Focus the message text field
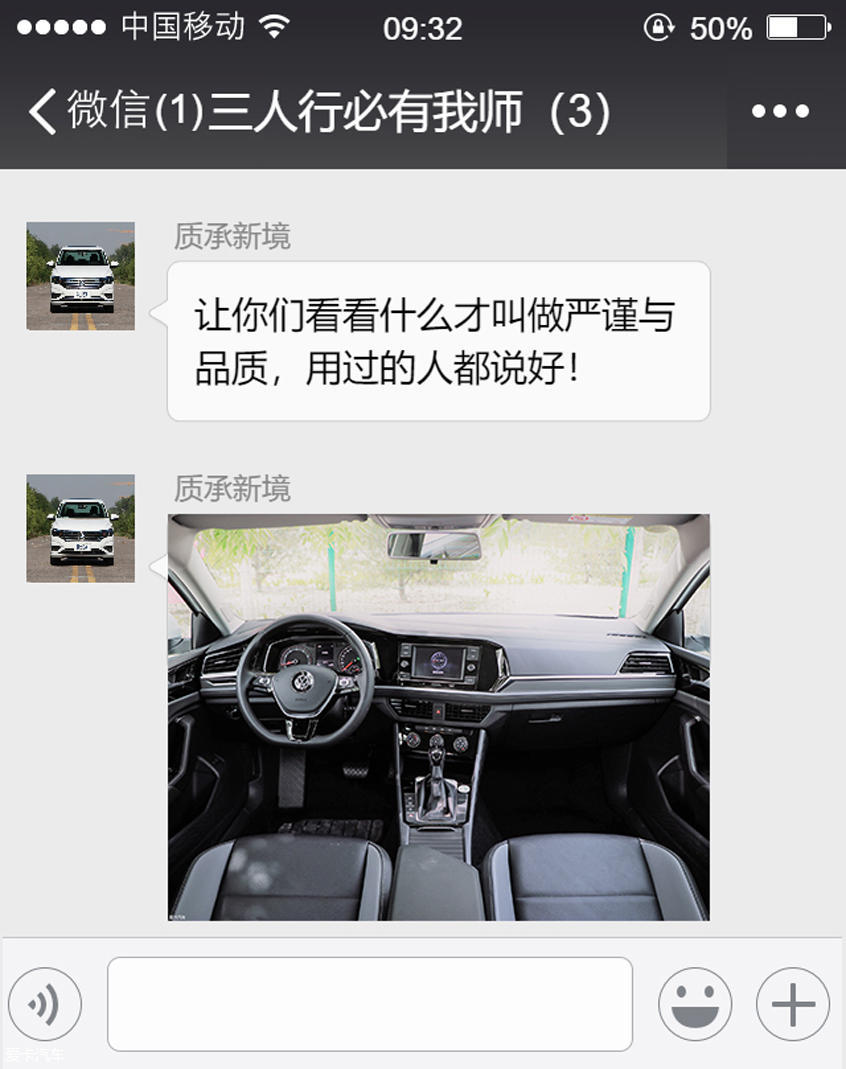This screenshot has height=1069, width=846. click(370, 1004)
